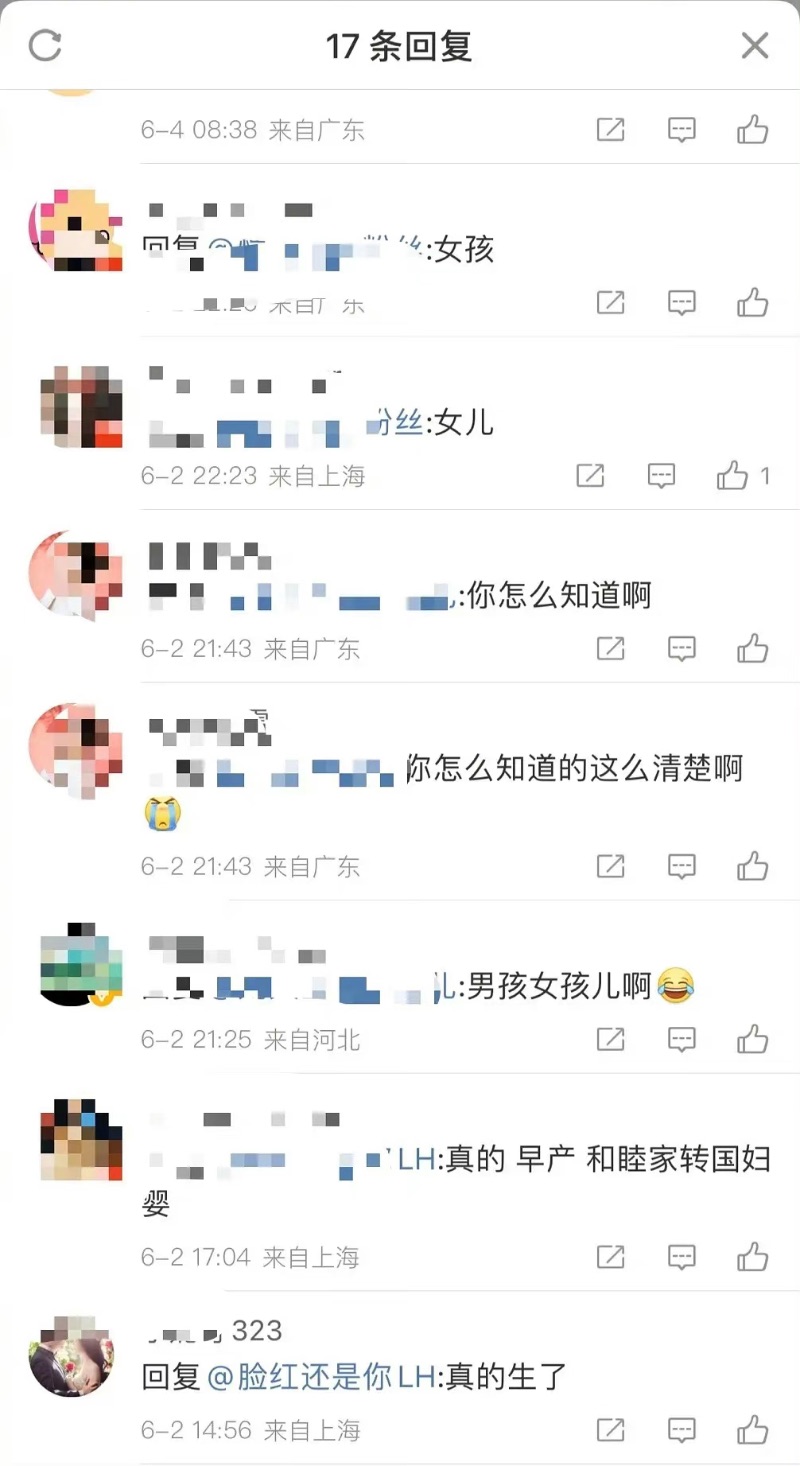Image resolution: width=800 pixels, height=1466 pixels.
Task: Like the reply 你怎么知道的这么清楚啊
Action: tap(752, 866)
